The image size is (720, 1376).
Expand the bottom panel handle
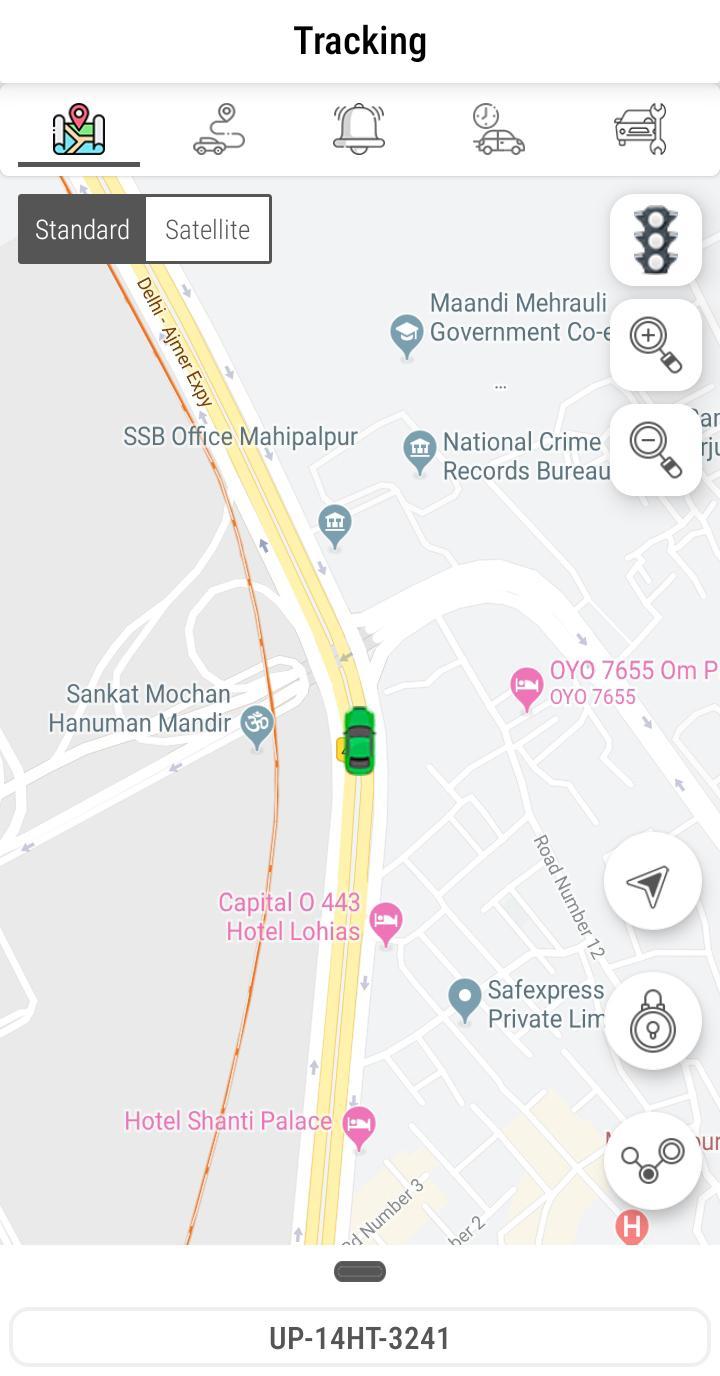click(360, 1272)
